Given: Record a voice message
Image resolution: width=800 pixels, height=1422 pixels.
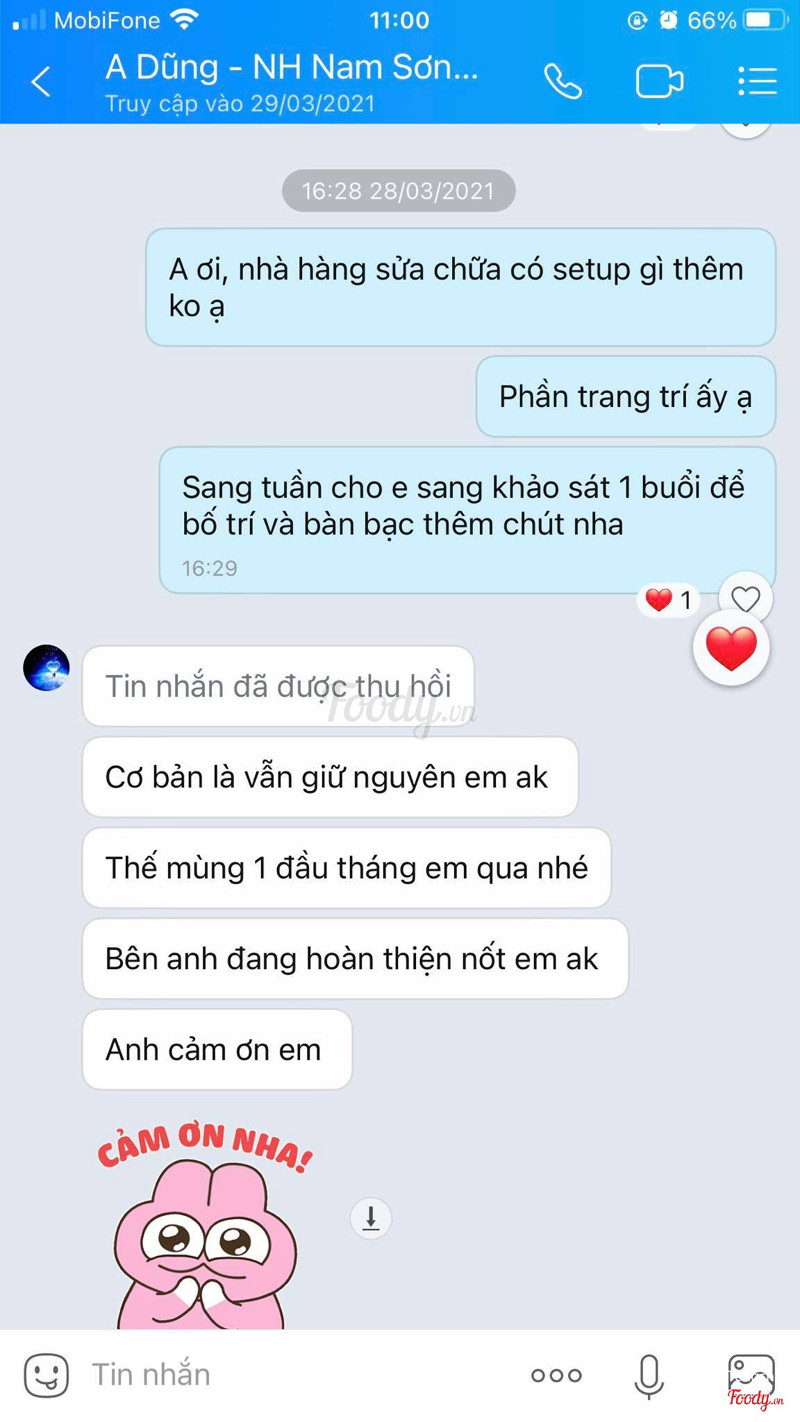Looking at the screenshot, I should 648,1376.
